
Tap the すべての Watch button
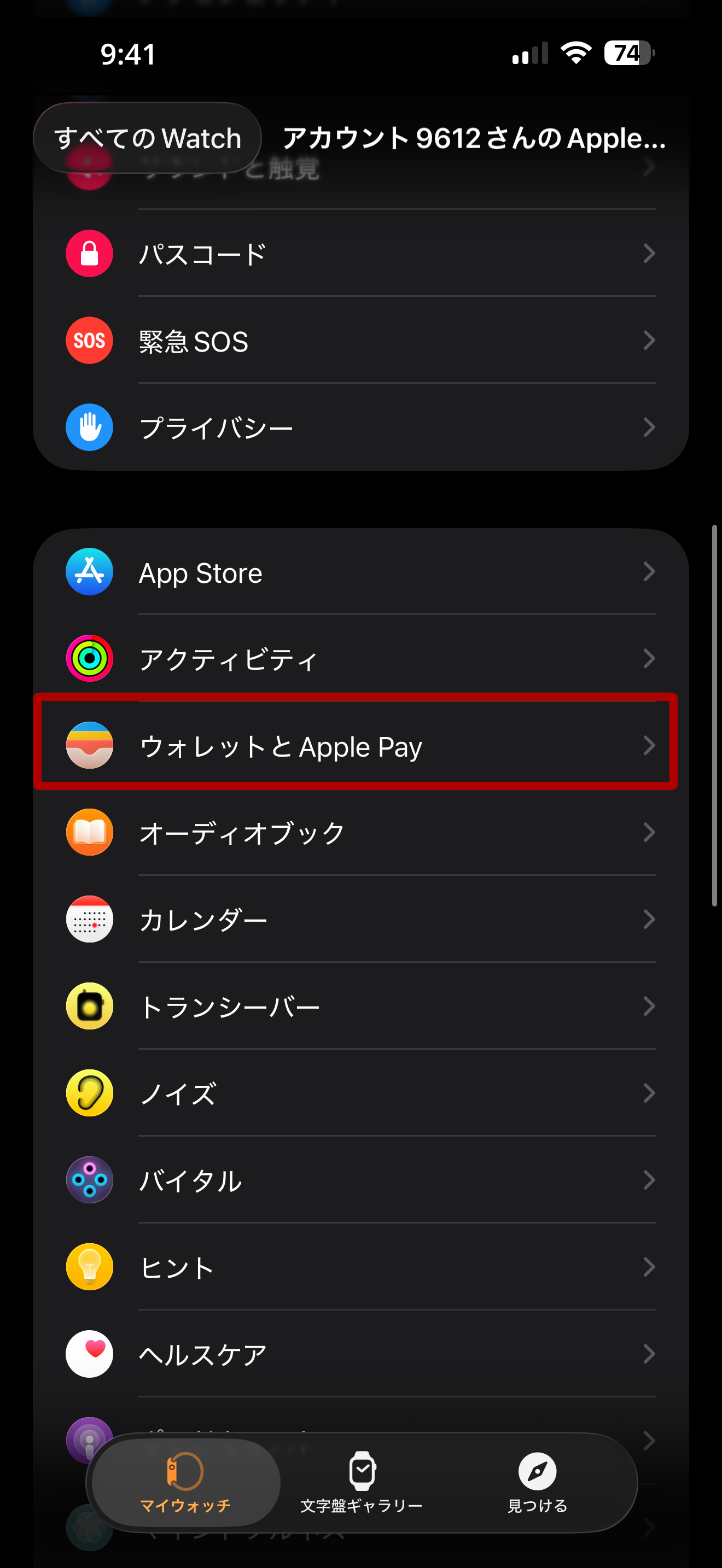(147, 138)
